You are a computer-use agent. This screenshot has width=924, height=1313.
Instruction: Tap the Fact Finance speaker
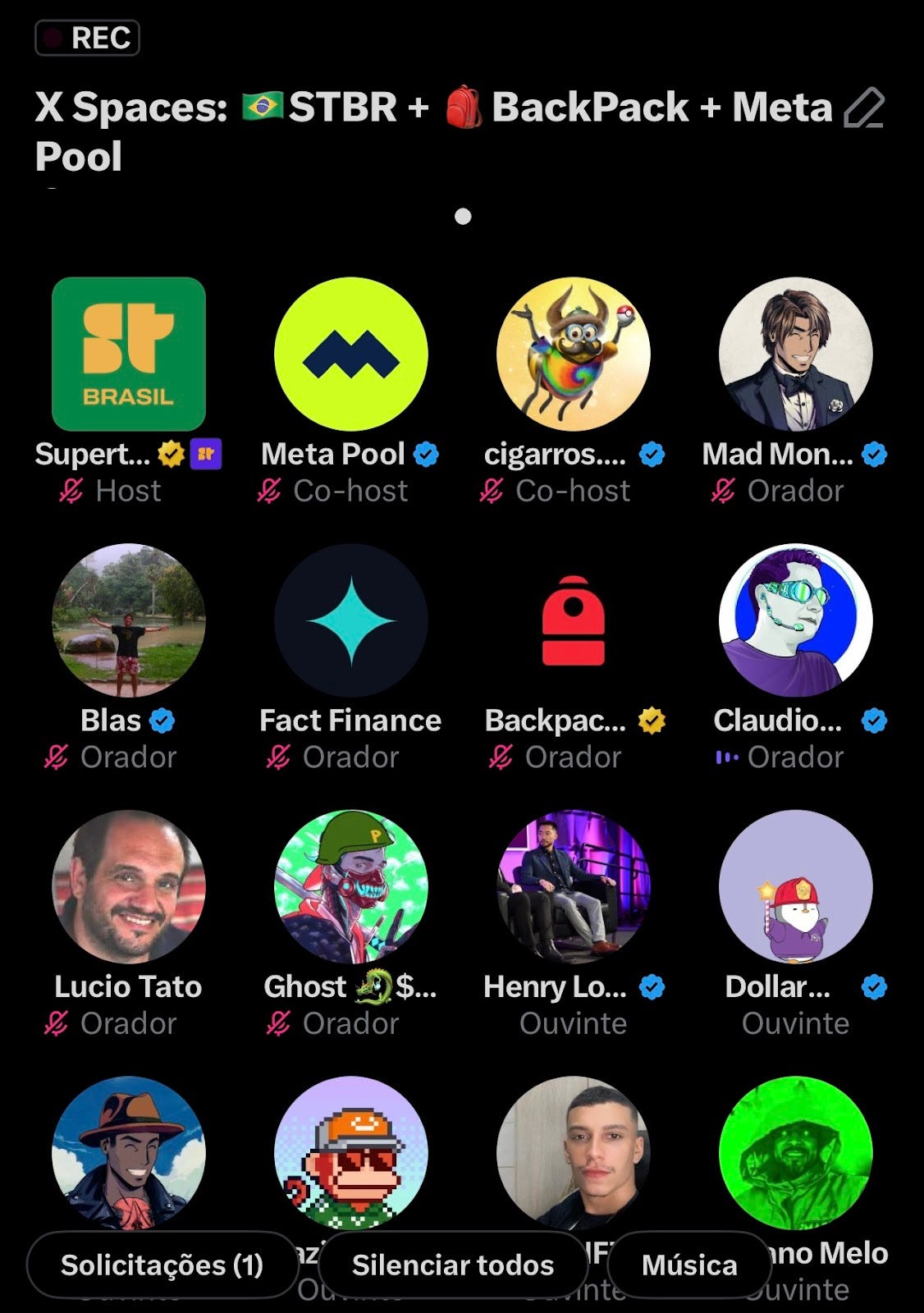[351, 620]
